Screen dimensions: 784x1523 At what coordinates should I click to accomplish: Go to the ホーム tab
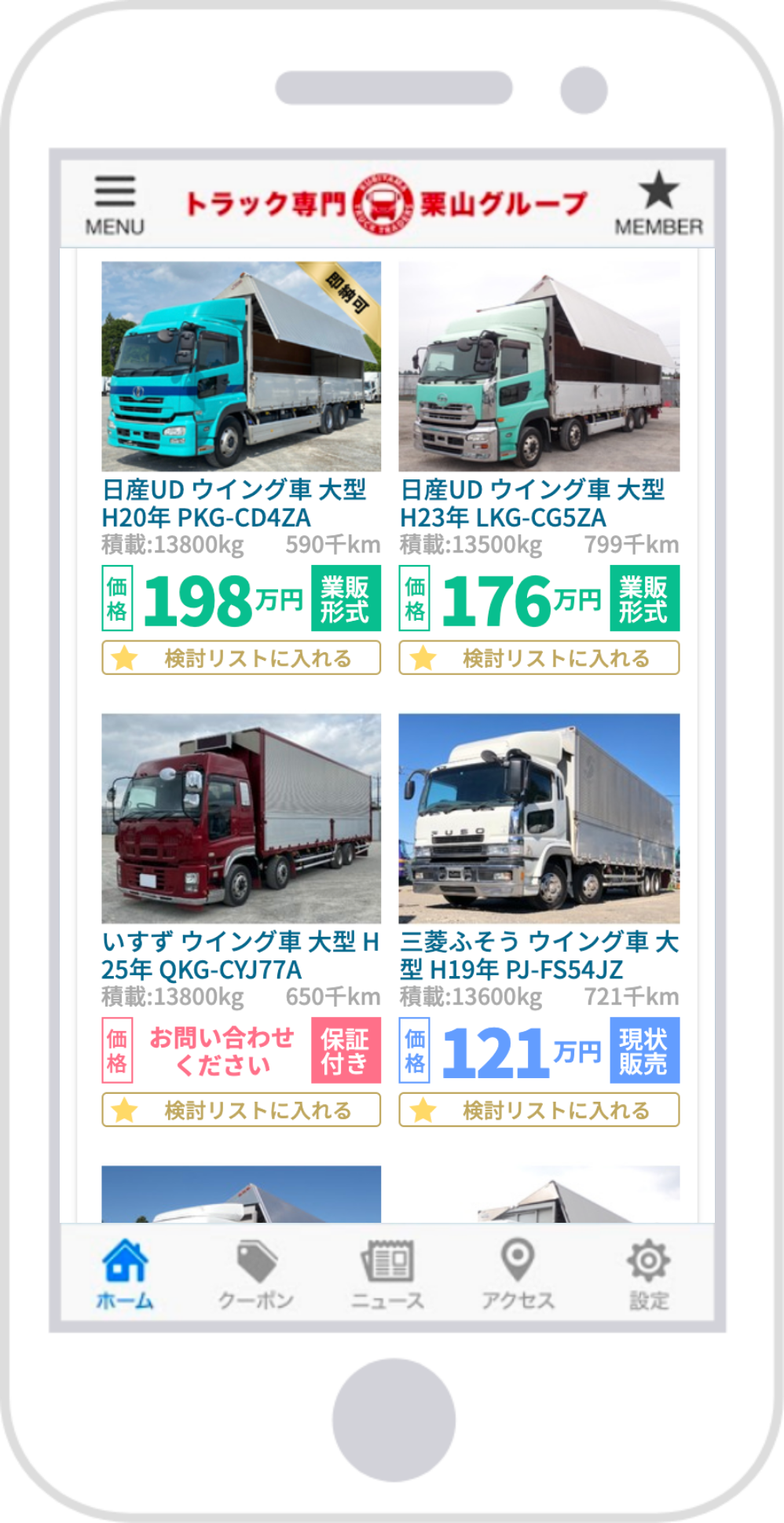click(125, 1275)
